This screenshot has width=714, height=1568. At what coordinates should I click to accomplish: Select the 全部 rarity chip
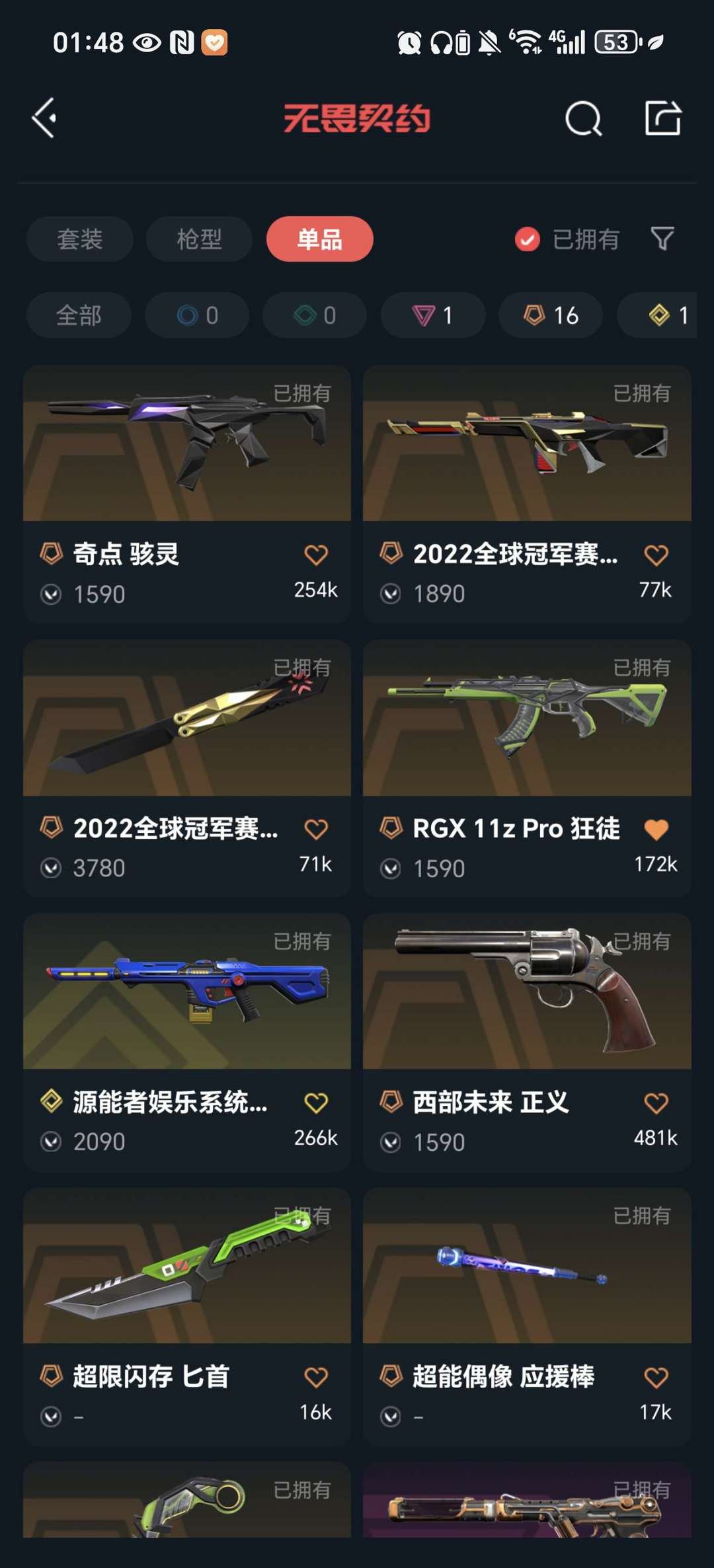pyautogui.click(x=79, y=315)
